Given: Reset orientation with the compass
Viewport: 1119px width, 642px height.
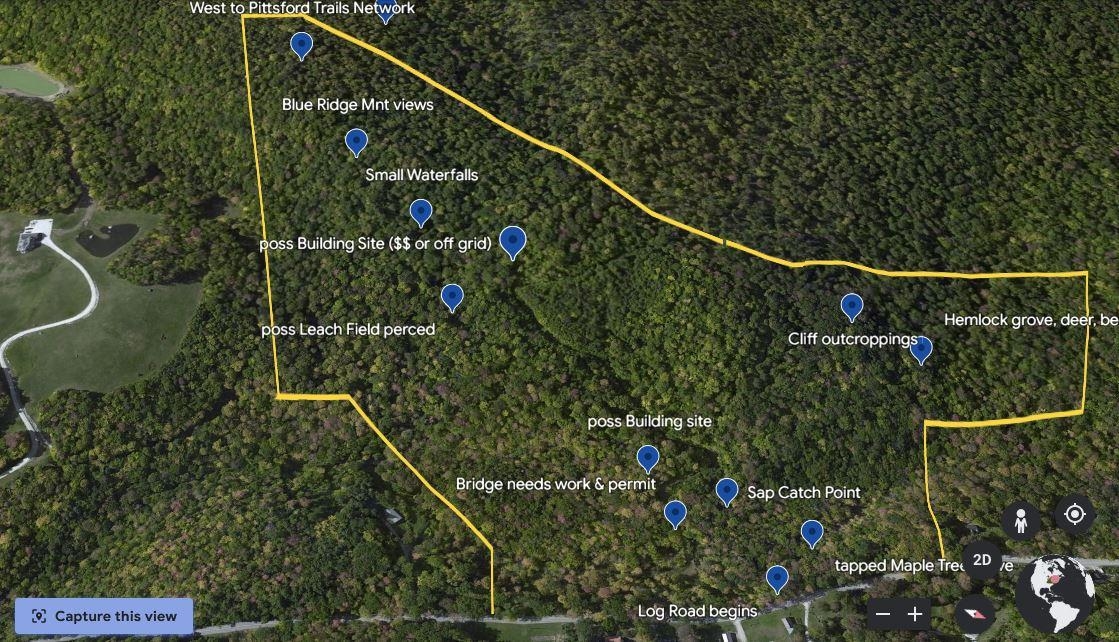Looking at the screenshot, I should pyautogui.click(x=975, y=614).
